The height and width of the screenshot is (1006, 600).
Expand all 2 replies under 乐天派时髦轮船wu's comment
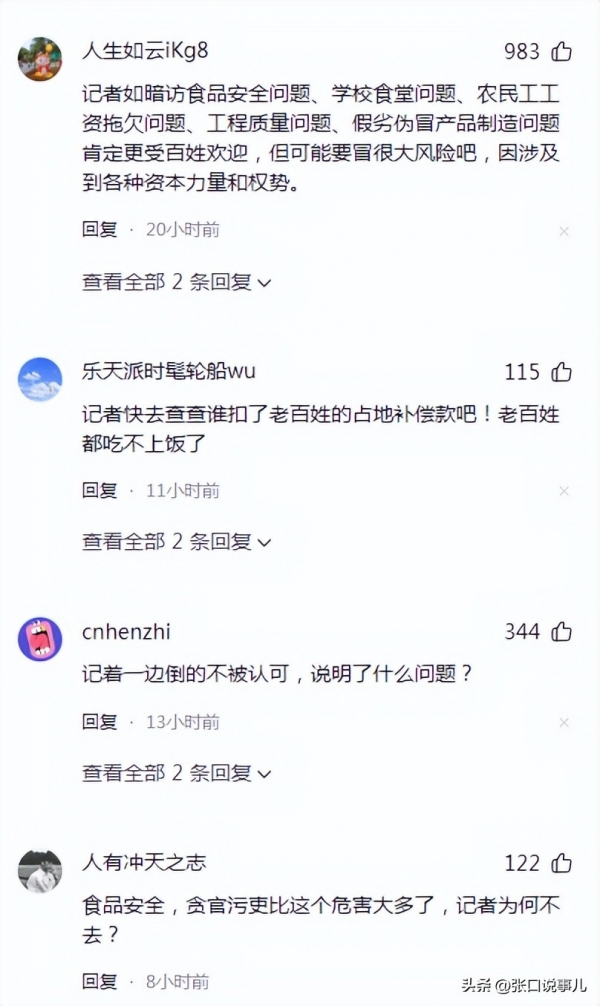pyautogui.click(x=176, y=542)
